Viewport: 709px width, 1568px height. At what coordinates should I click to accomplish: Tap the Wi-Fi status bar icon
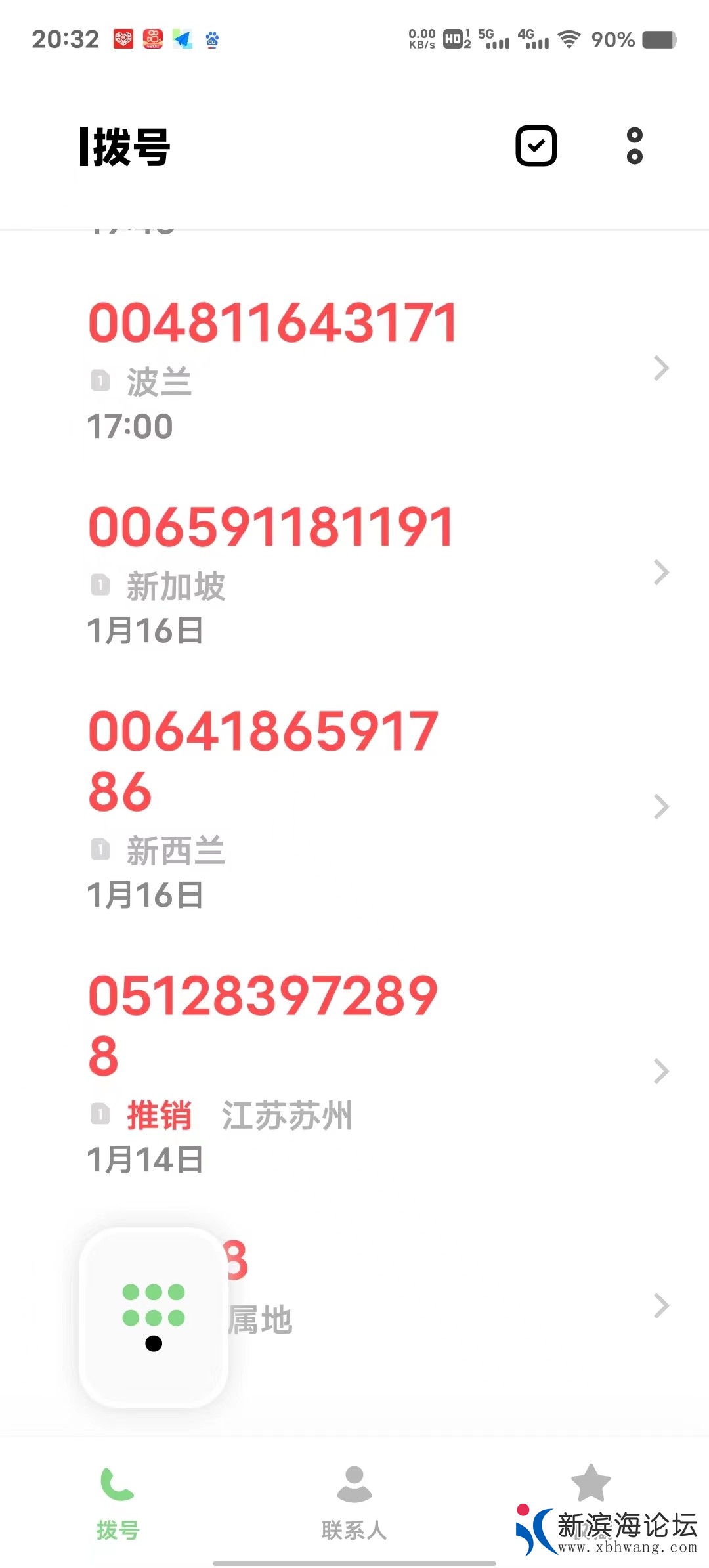click(x=570, y=39)
